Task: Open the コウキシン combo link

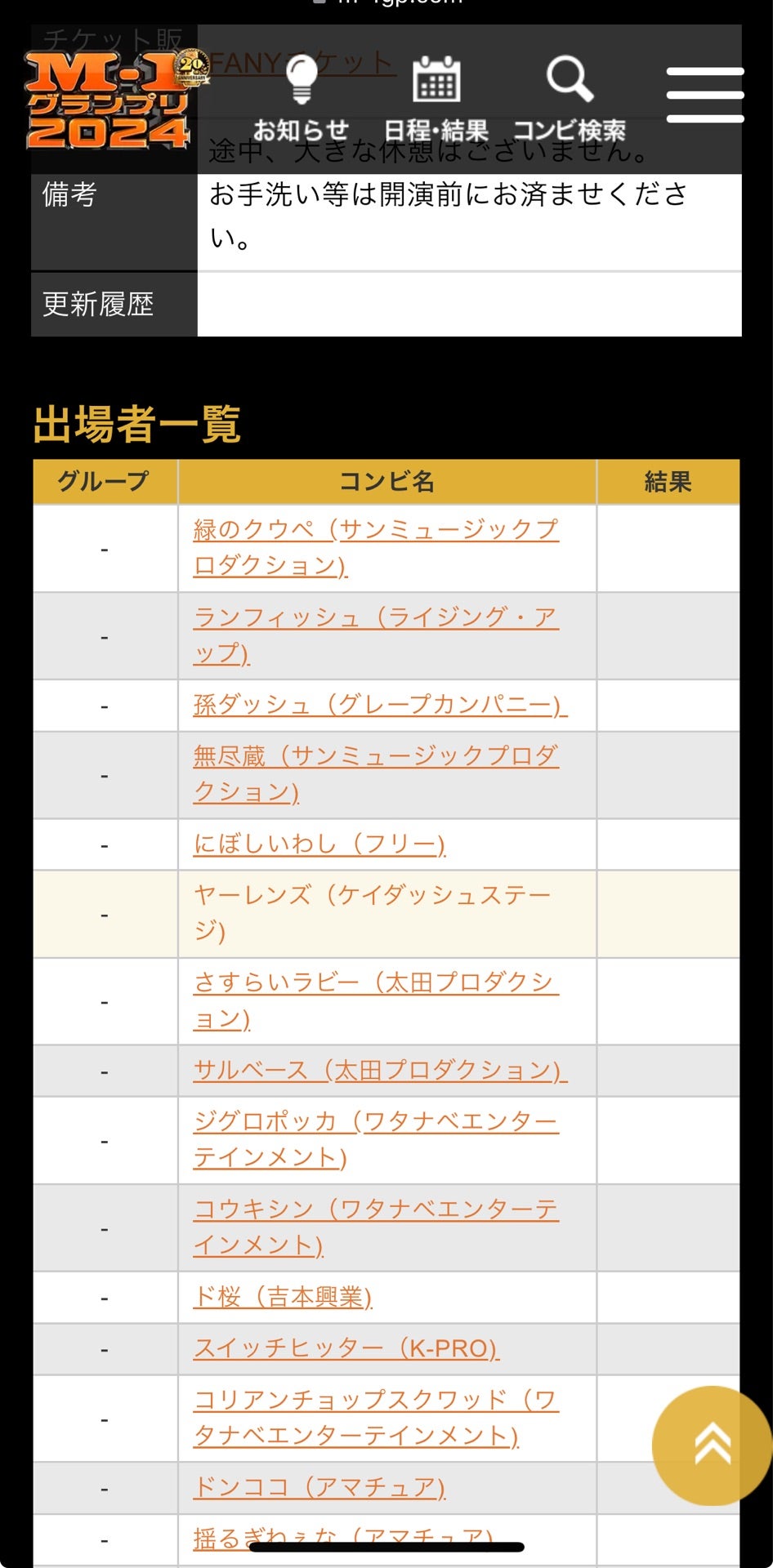Action: coord(376,1227)
